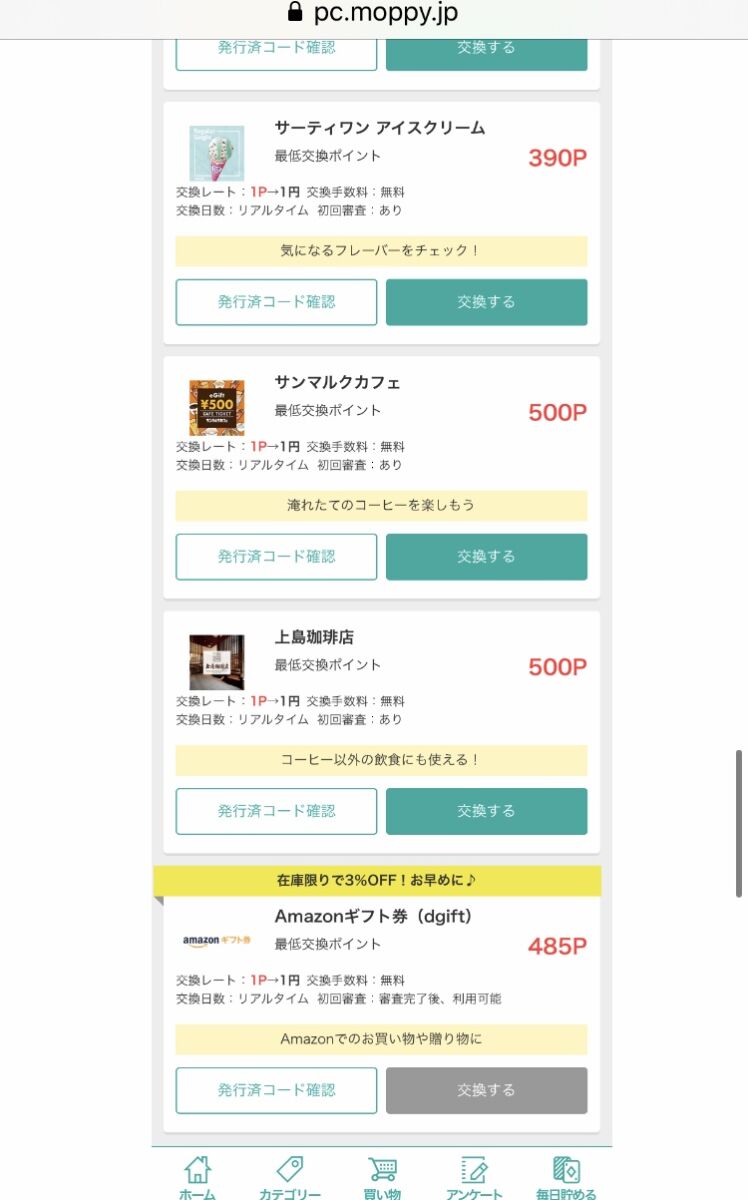Tap the greyed 交換する for Amazonギフト券
This screenshot has width=748, height=1200.
(x=486, y=1090)
